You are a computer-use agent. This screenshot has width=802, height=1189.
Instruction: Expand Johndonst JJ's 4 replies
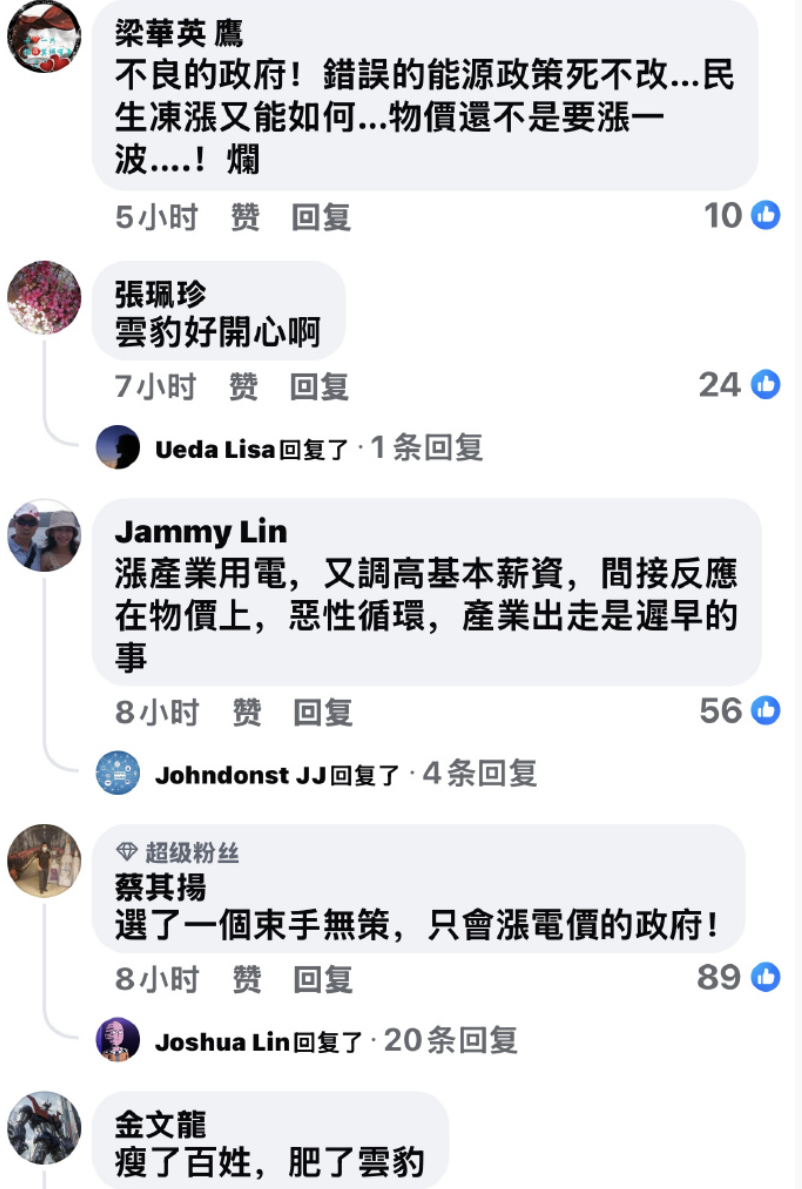346,774
